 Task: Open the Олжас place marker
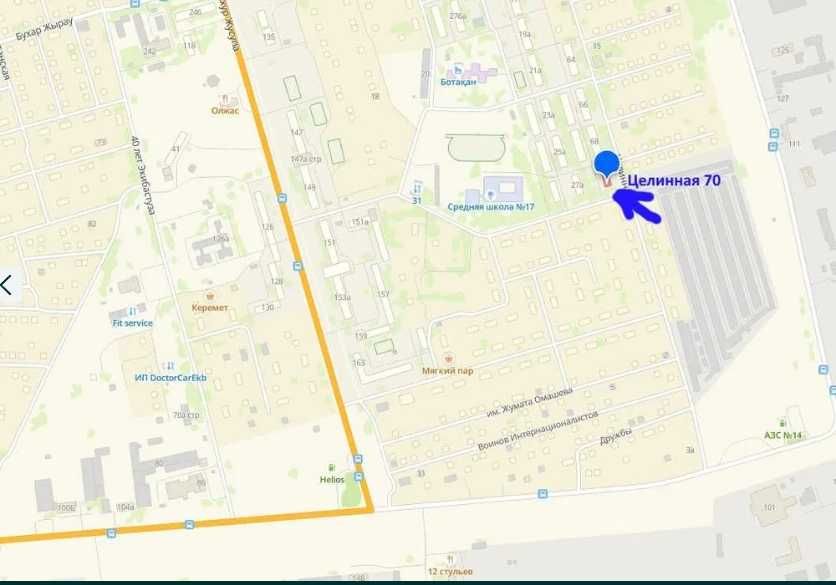click(224, 98)
